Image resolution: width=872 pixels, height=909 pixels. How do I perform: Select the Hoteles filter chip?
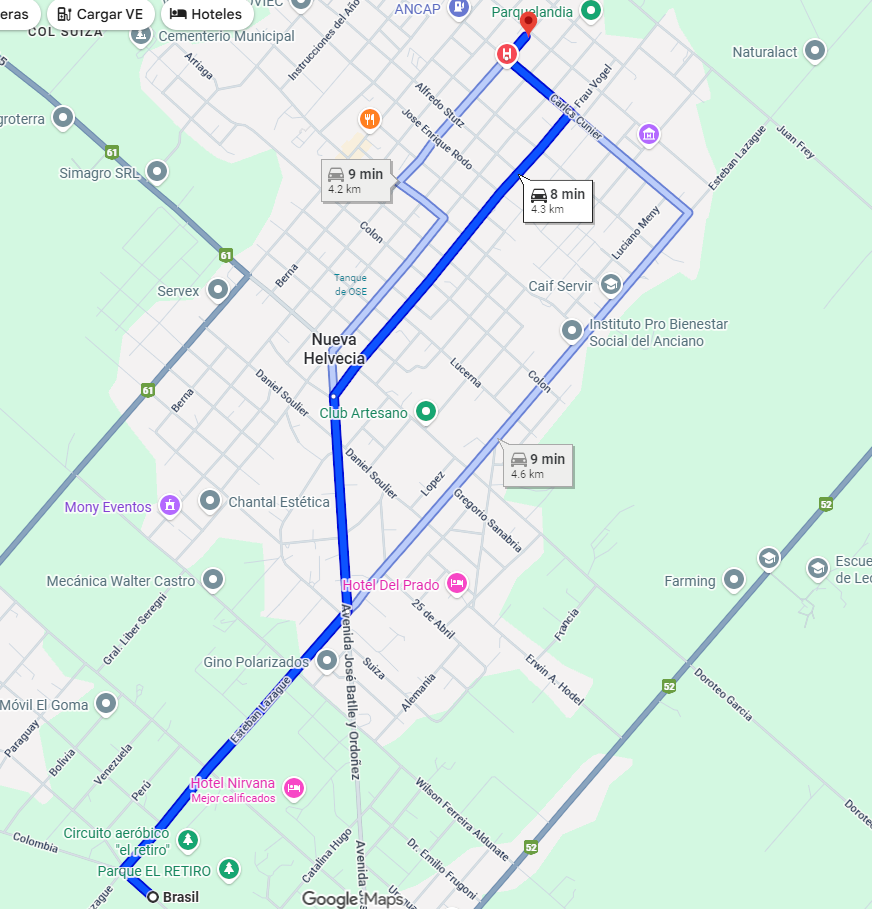point(205,14)
